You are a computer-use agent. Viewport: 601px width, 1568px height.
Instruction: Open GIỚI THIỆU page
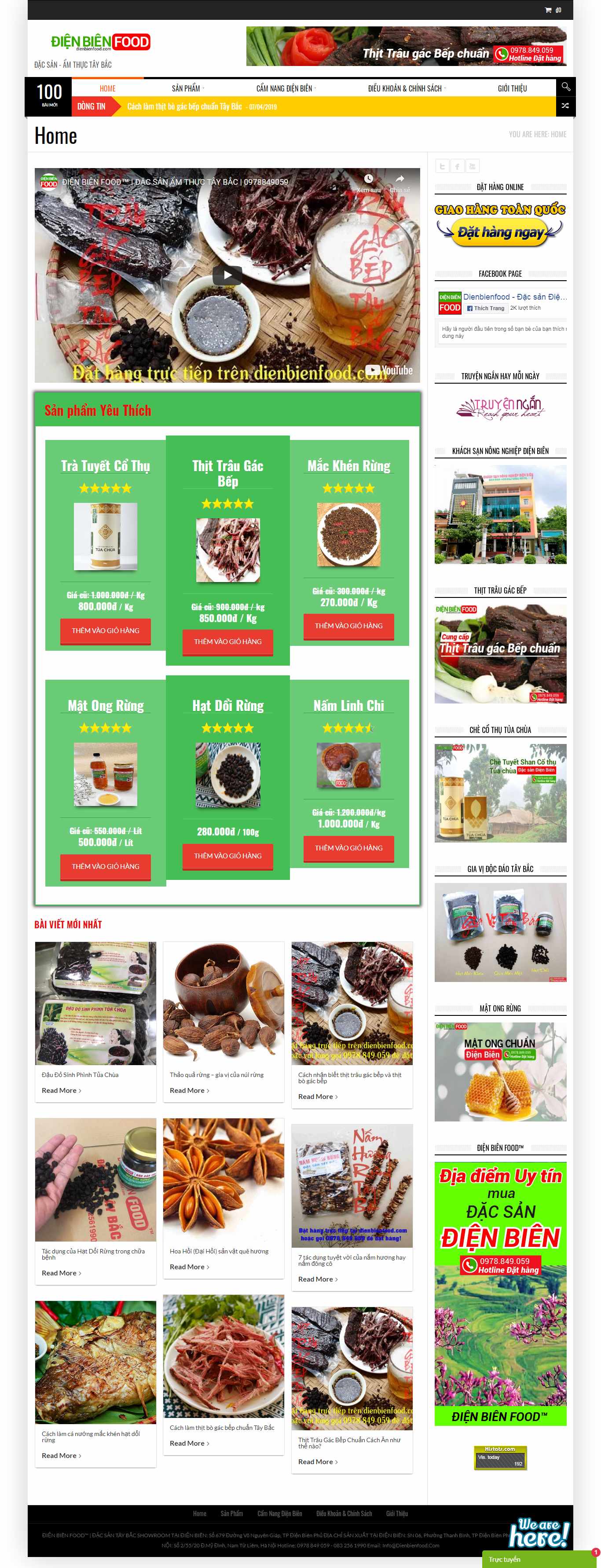pos(512,88)
